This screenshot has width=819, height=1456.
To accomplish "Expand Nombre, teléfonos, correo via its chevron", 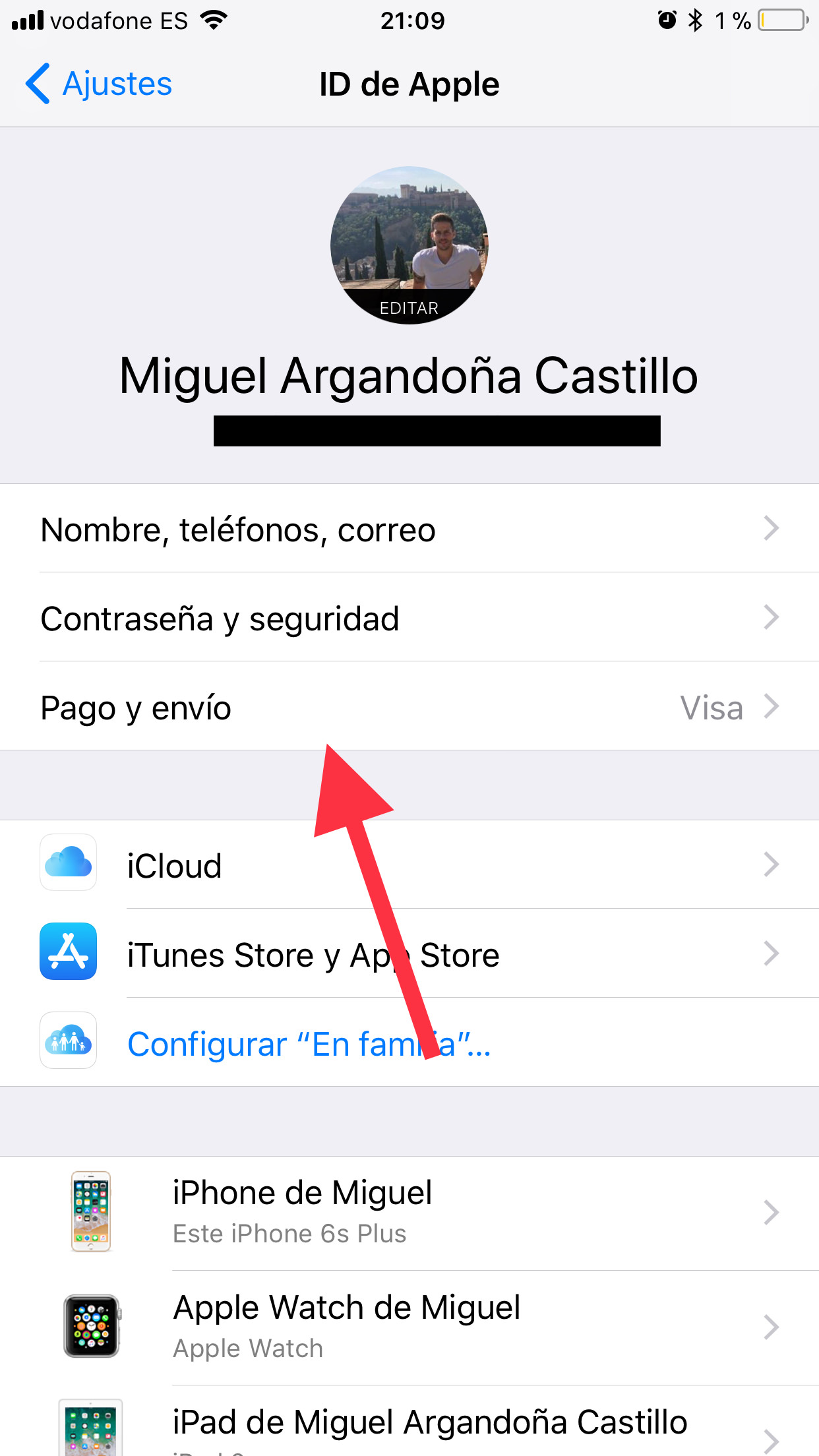I will (770, 528).
